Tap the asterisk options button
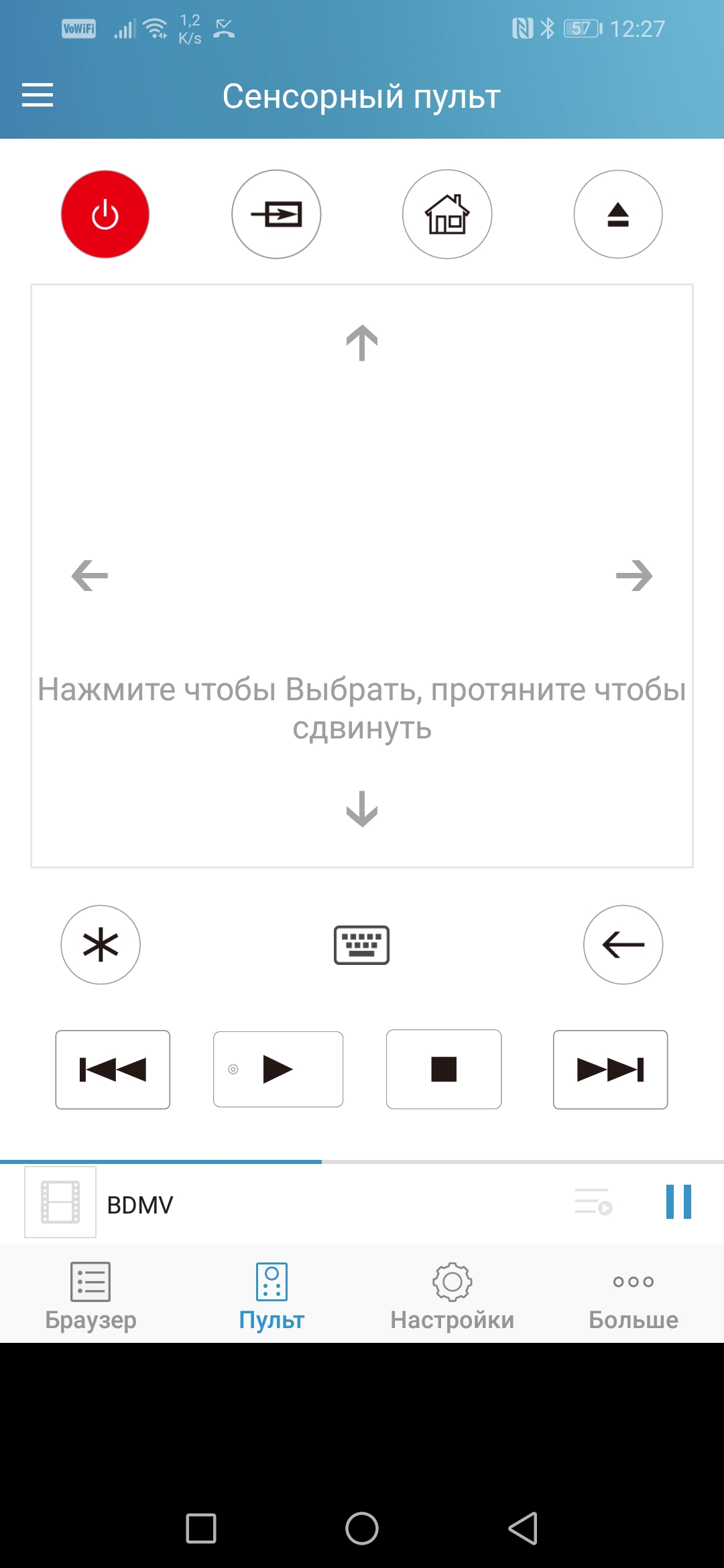The width and height of the screenshot is (724, 1568). [x=101, y=945]
